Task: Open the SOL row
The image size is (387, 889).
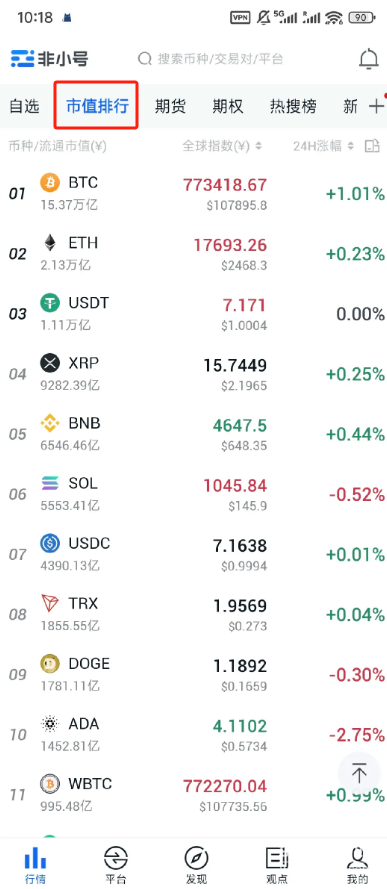Action: coord(193,494)
